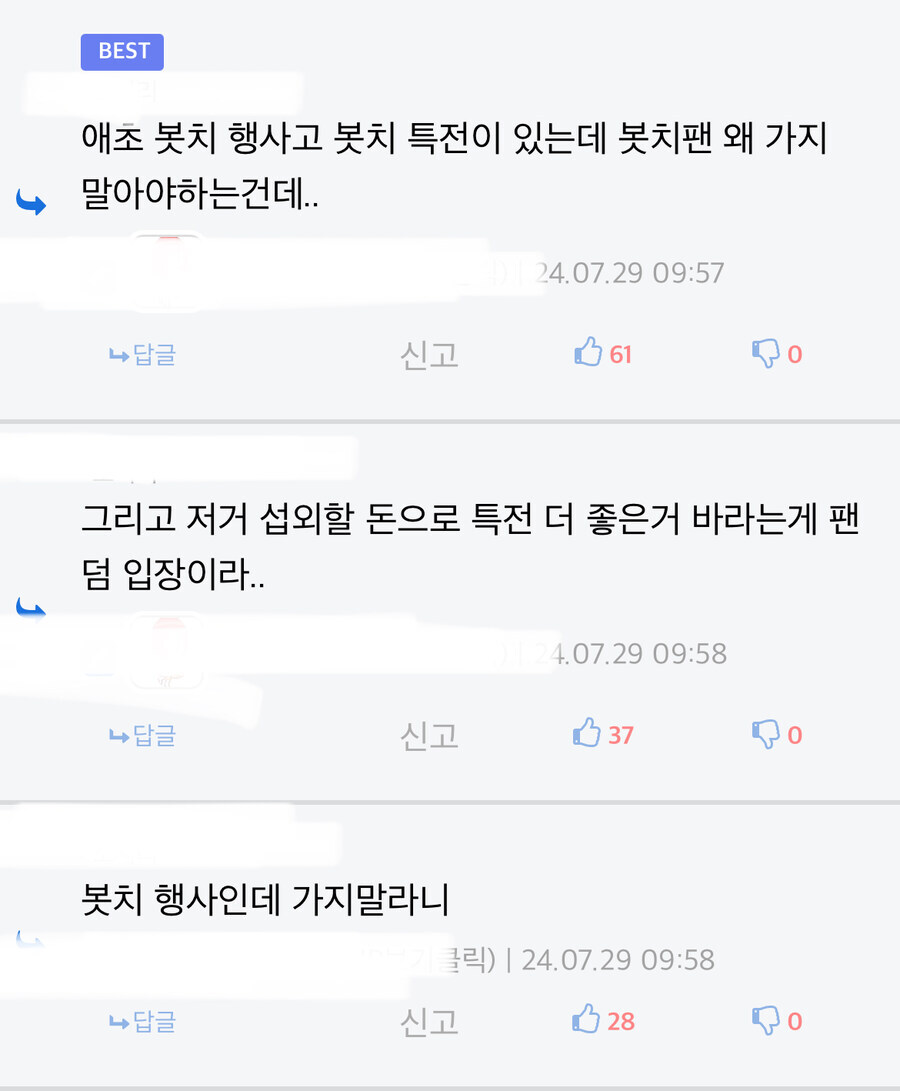The width and height of the screenshot is (900, 1091).
Task: Report the comment posted at 09:57
Action: click(429, 354)
